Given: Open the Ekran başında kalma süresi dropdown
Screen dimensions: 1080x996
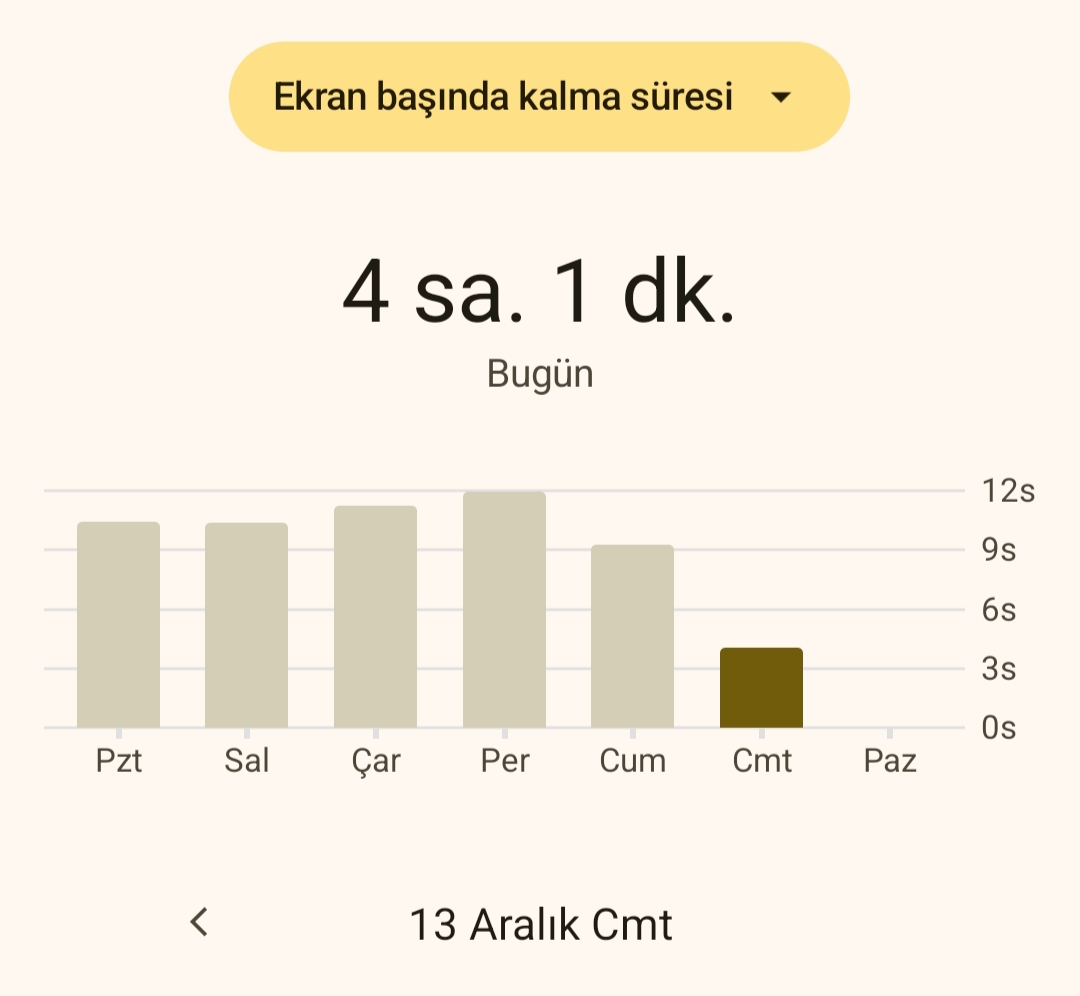Looking at the screenshot, I should pyautogui.click(x=539, y=96).
